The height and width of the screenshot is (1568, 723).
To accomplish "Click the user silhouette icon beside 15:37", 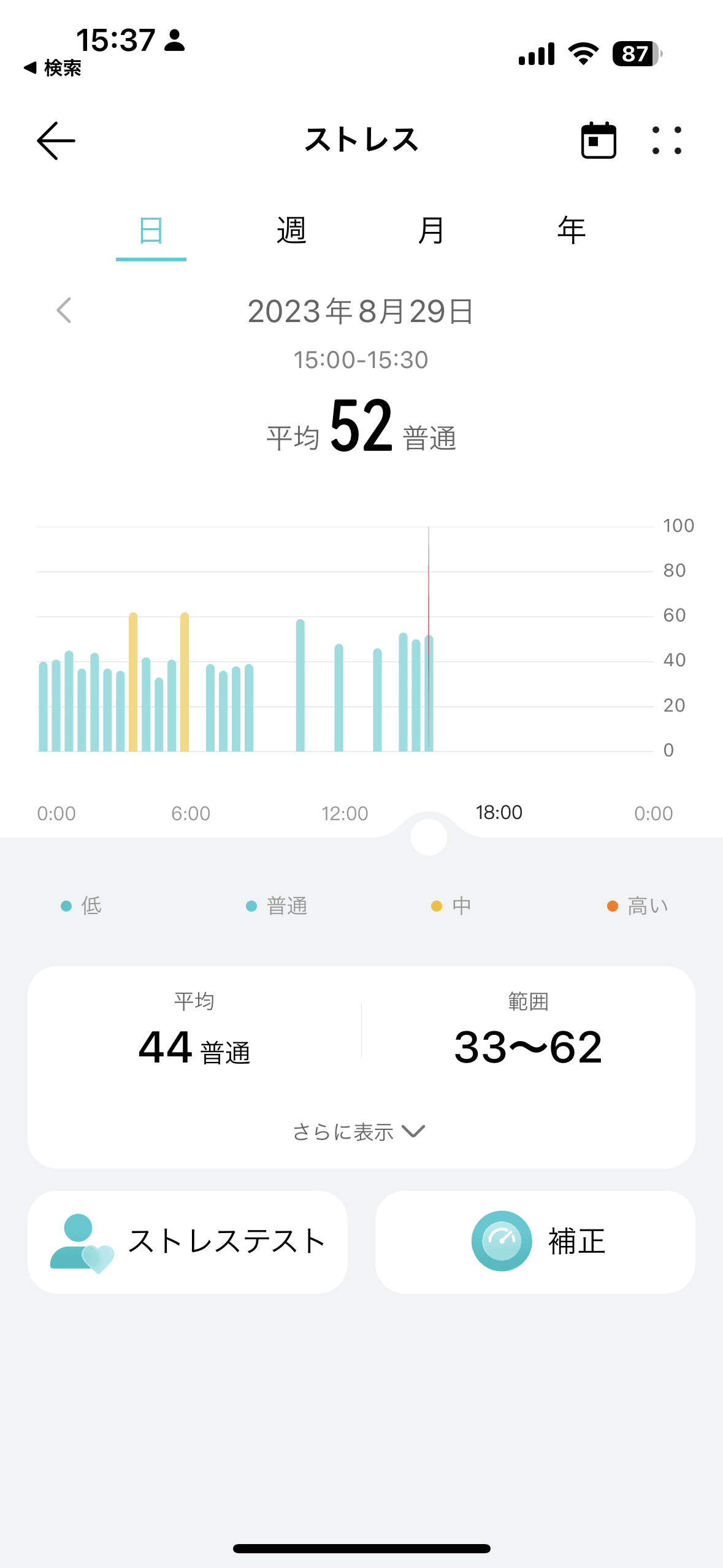I will [175, 42].
